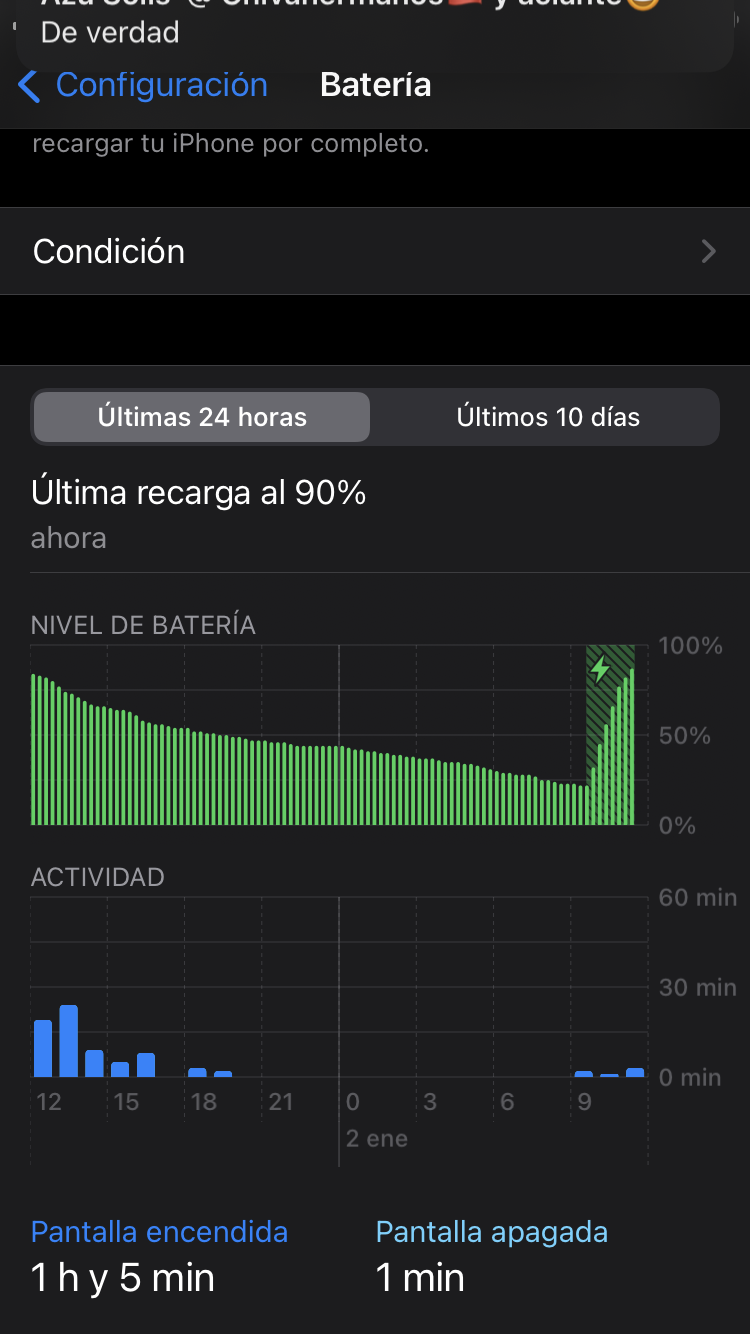Screen dimensions: 750x1334
Task: Open the notification banner saying De verdad
Action: (375, 32)
